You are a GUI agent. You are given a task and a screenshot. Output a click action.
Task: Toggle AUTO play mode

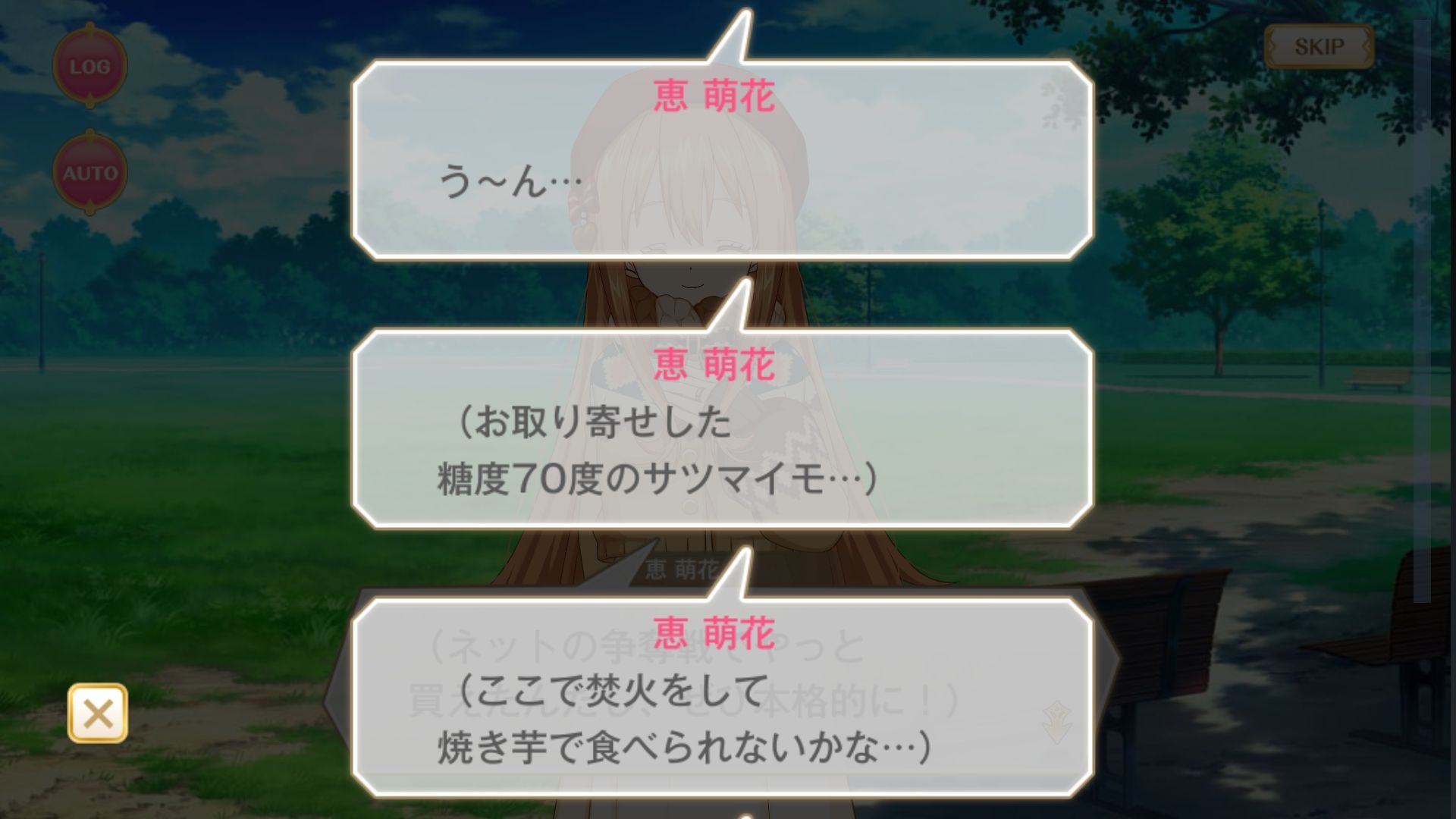(89, 173)
